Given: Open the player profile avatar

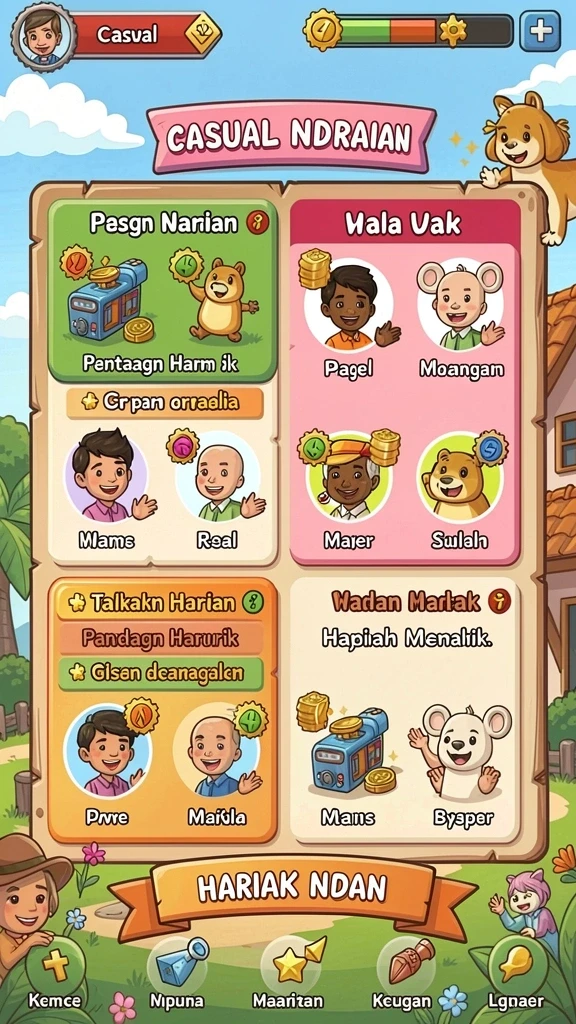Looking at the screenshot, I should pyautogui.click(x=42, y=36).
